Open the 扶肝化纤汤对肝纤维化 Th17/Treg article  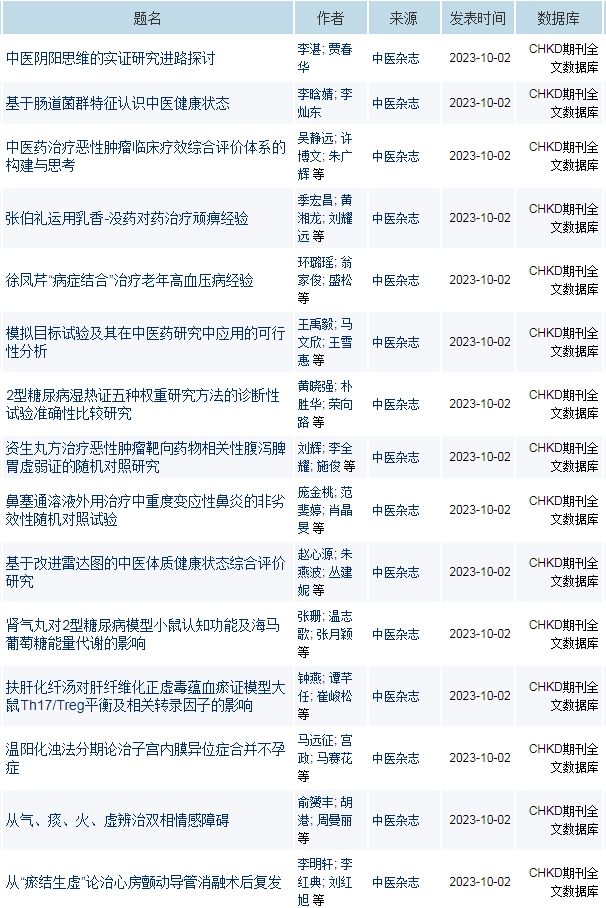point(145,696)
